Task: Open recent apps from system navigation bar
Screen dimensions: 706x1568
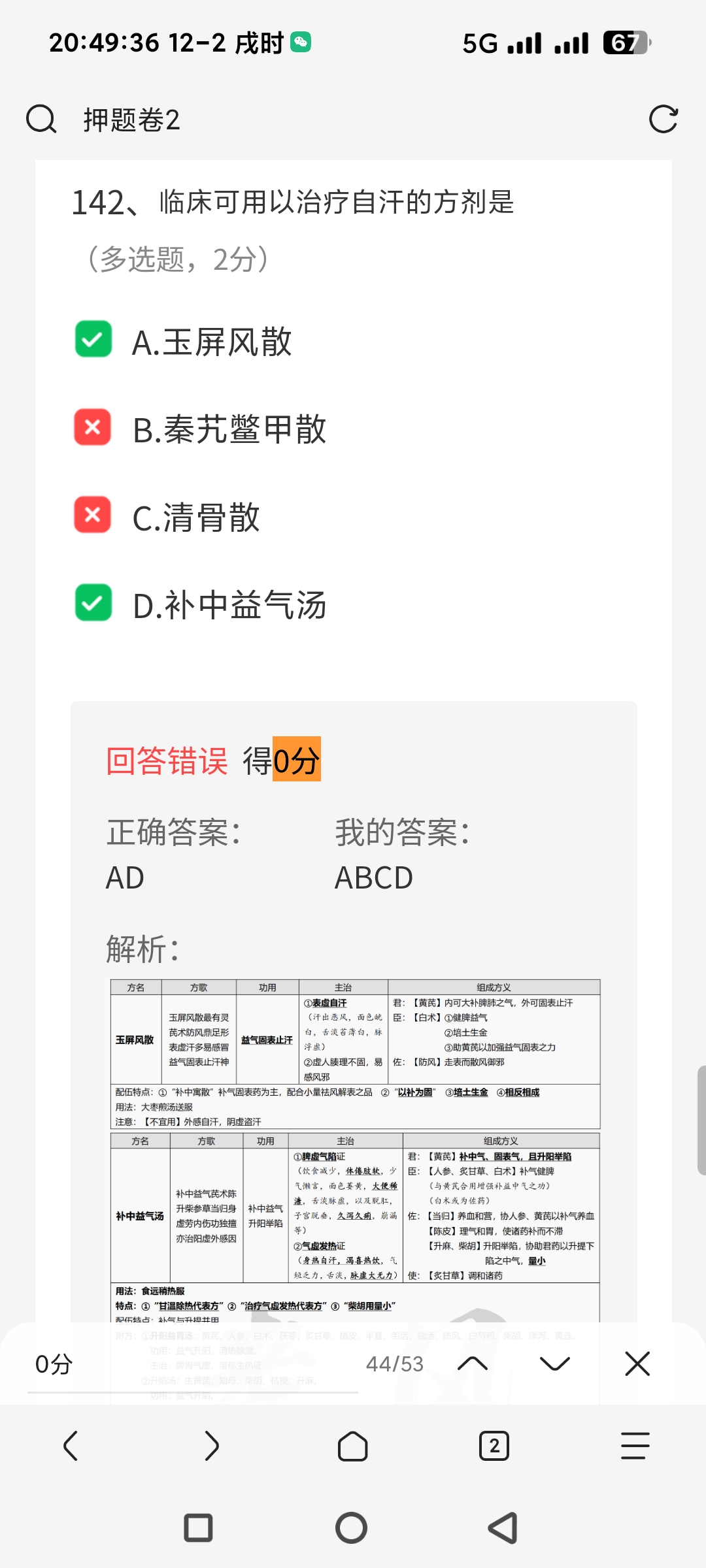Action: pos(198,1528)
